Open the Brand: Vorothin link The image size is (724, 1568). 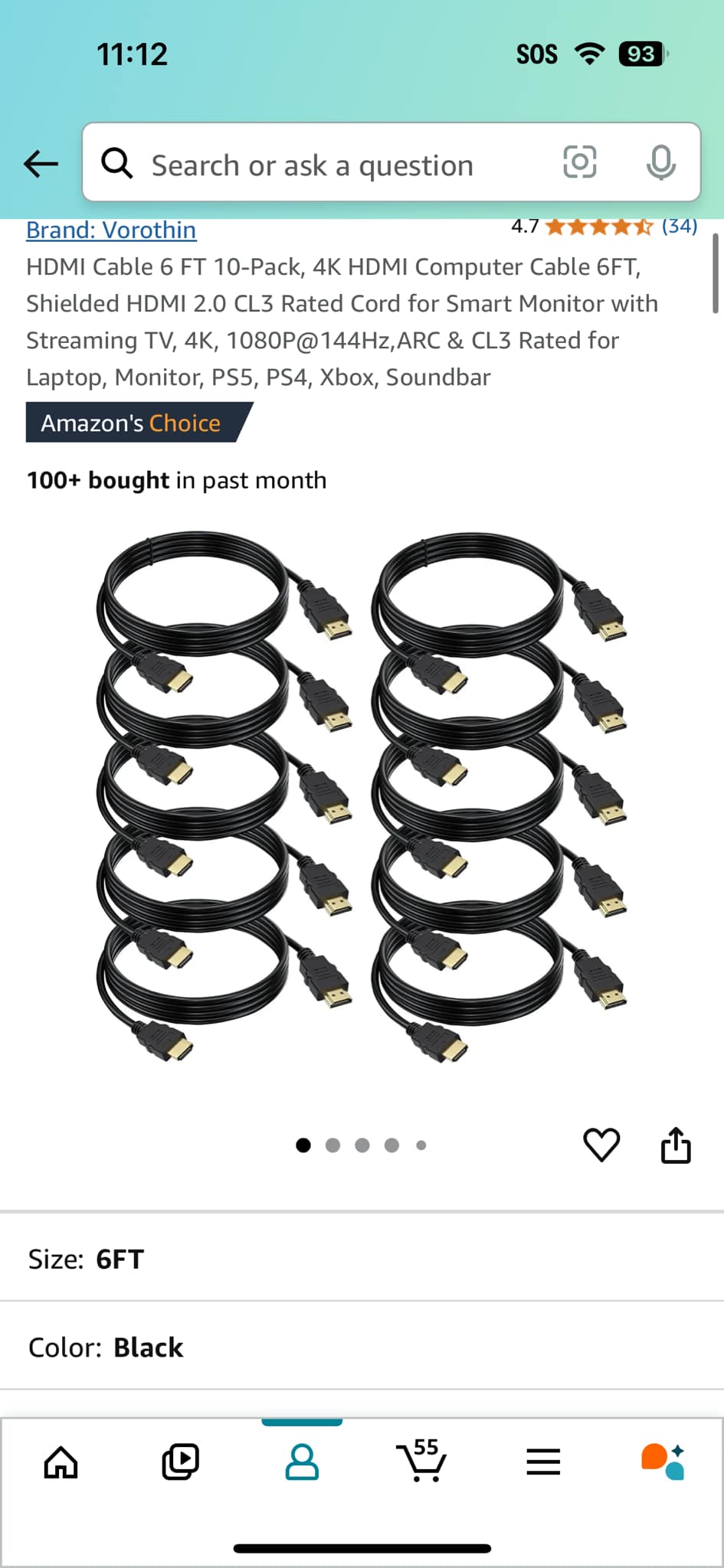pos(111,230)
